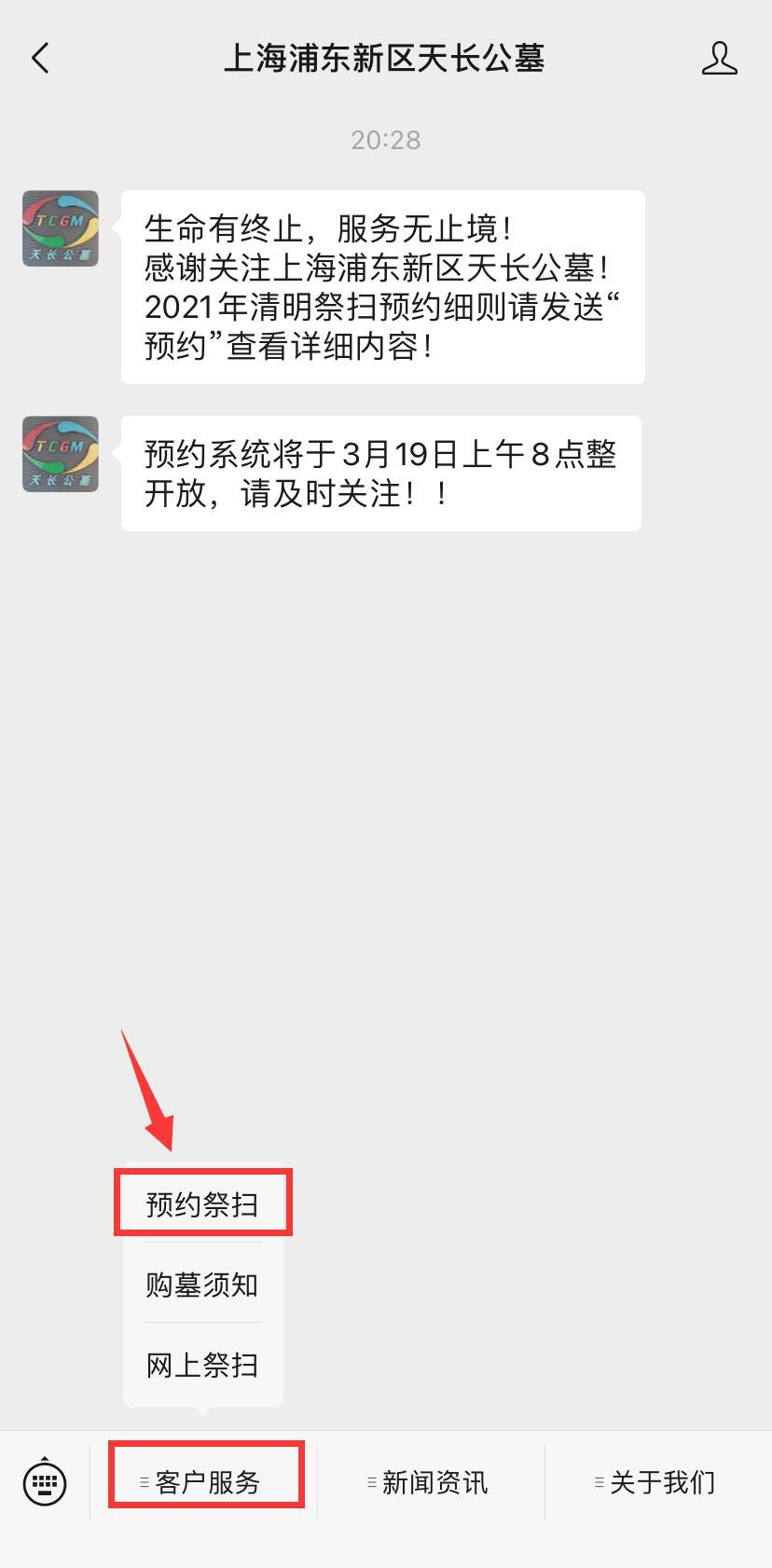Choose 网上祭扫 menu item
The width and height of the screenshot is (772, 1568).
click(x=202, y=1365)
